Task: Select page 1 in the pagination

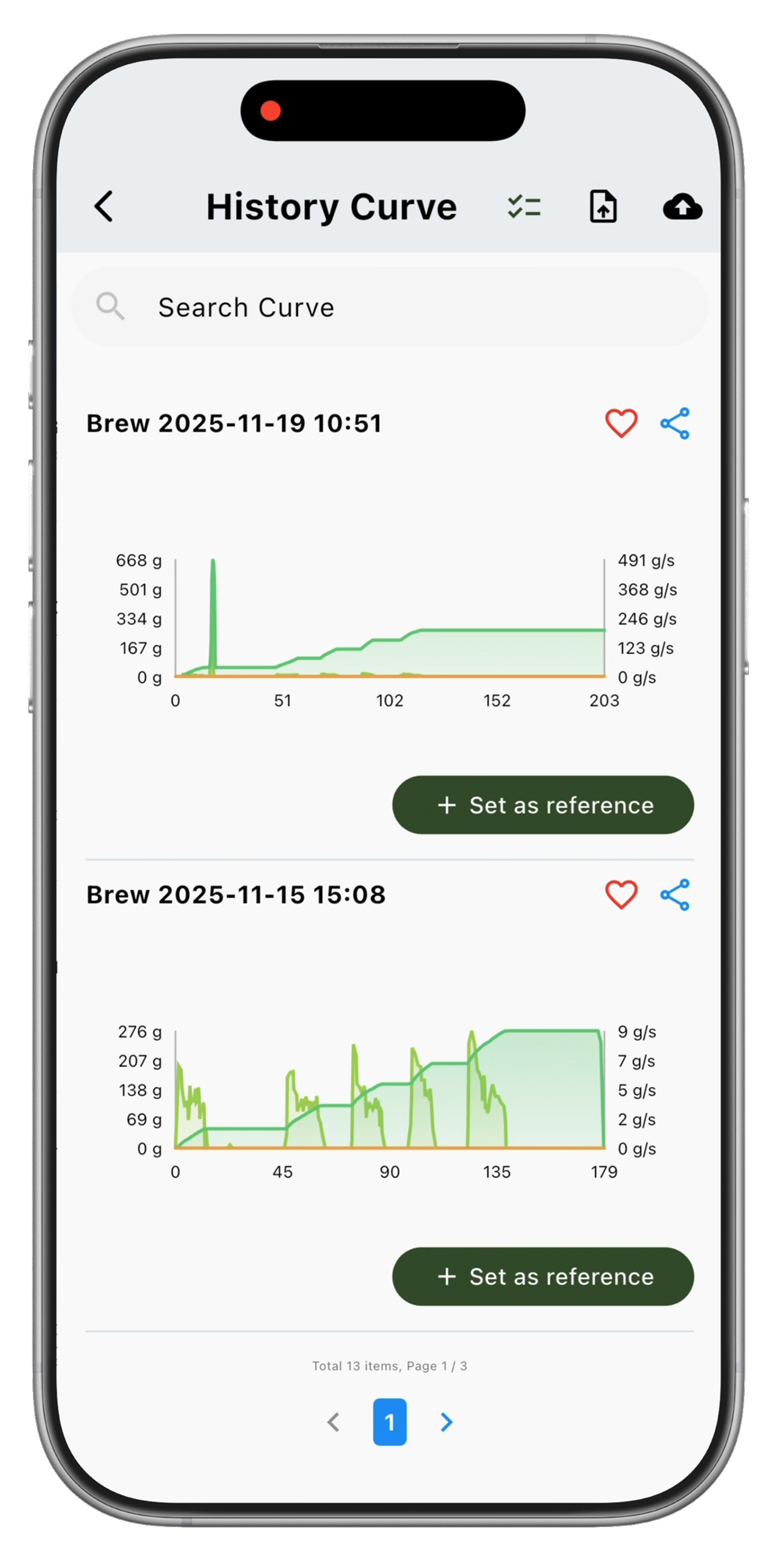Action: click(390, 1422)
